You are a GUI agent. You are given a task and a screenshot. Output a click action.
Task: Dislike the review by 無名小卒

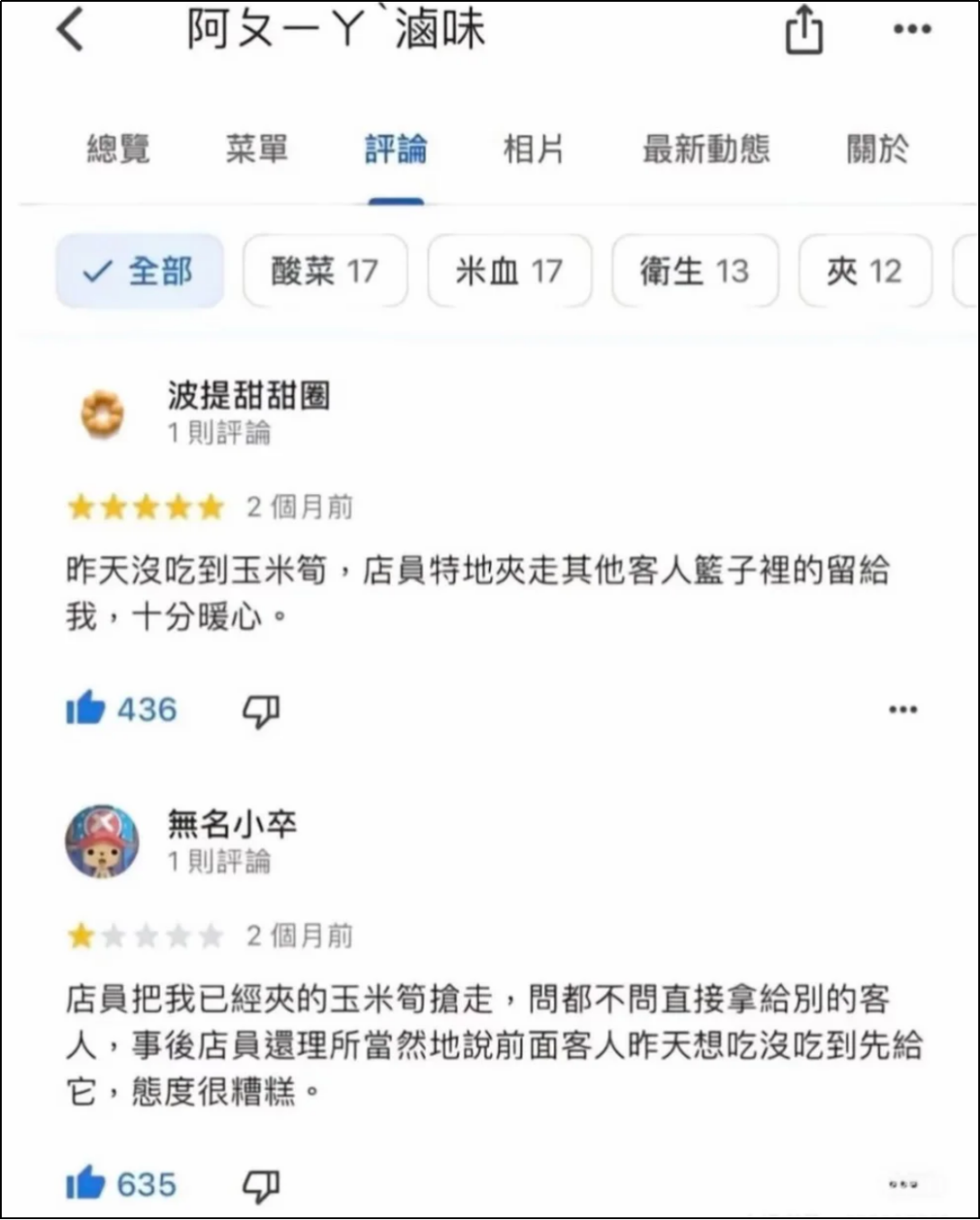pos(260,1186)
